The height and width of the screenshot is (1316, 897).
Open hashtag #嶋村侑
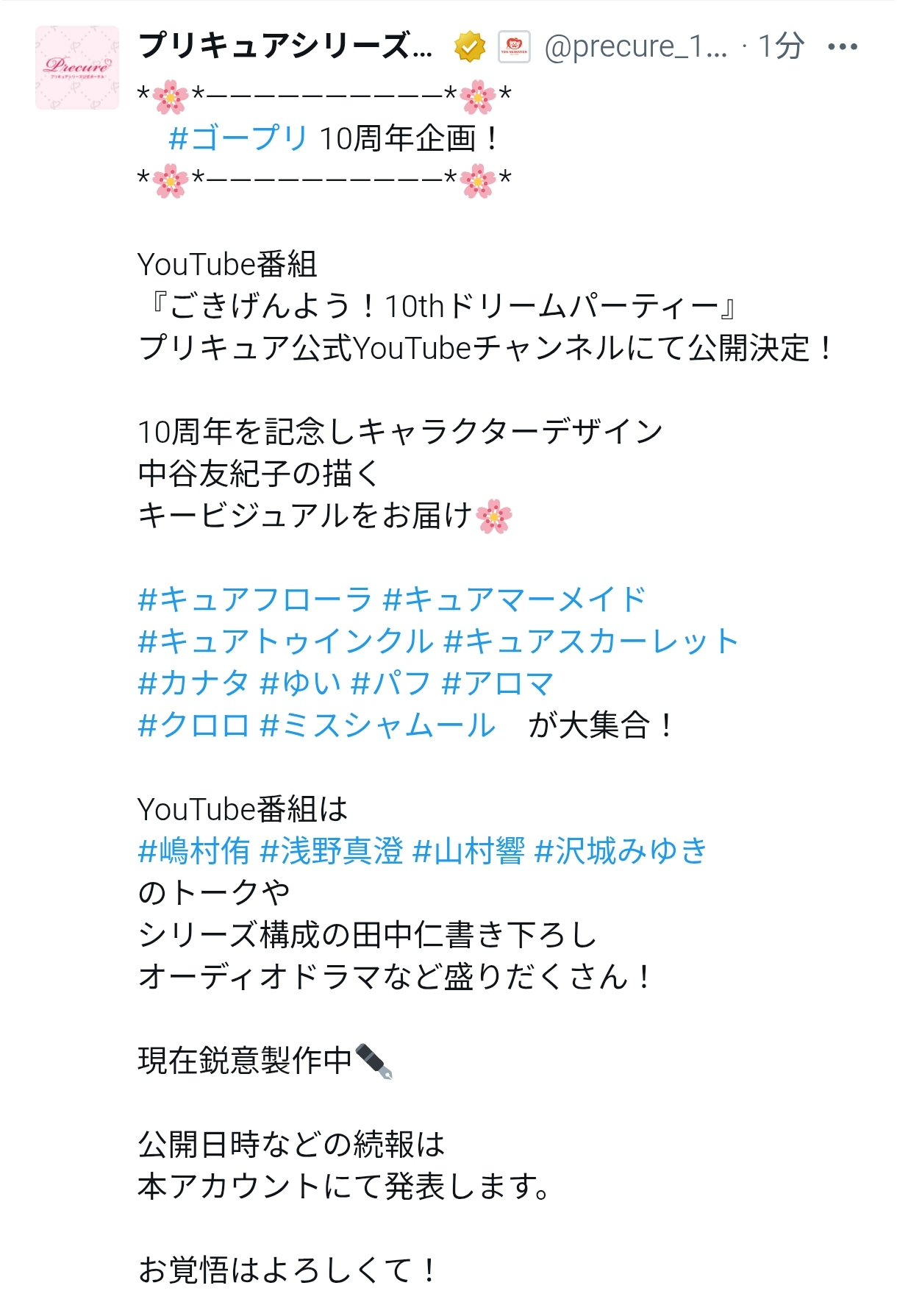(x=193, y=851)
